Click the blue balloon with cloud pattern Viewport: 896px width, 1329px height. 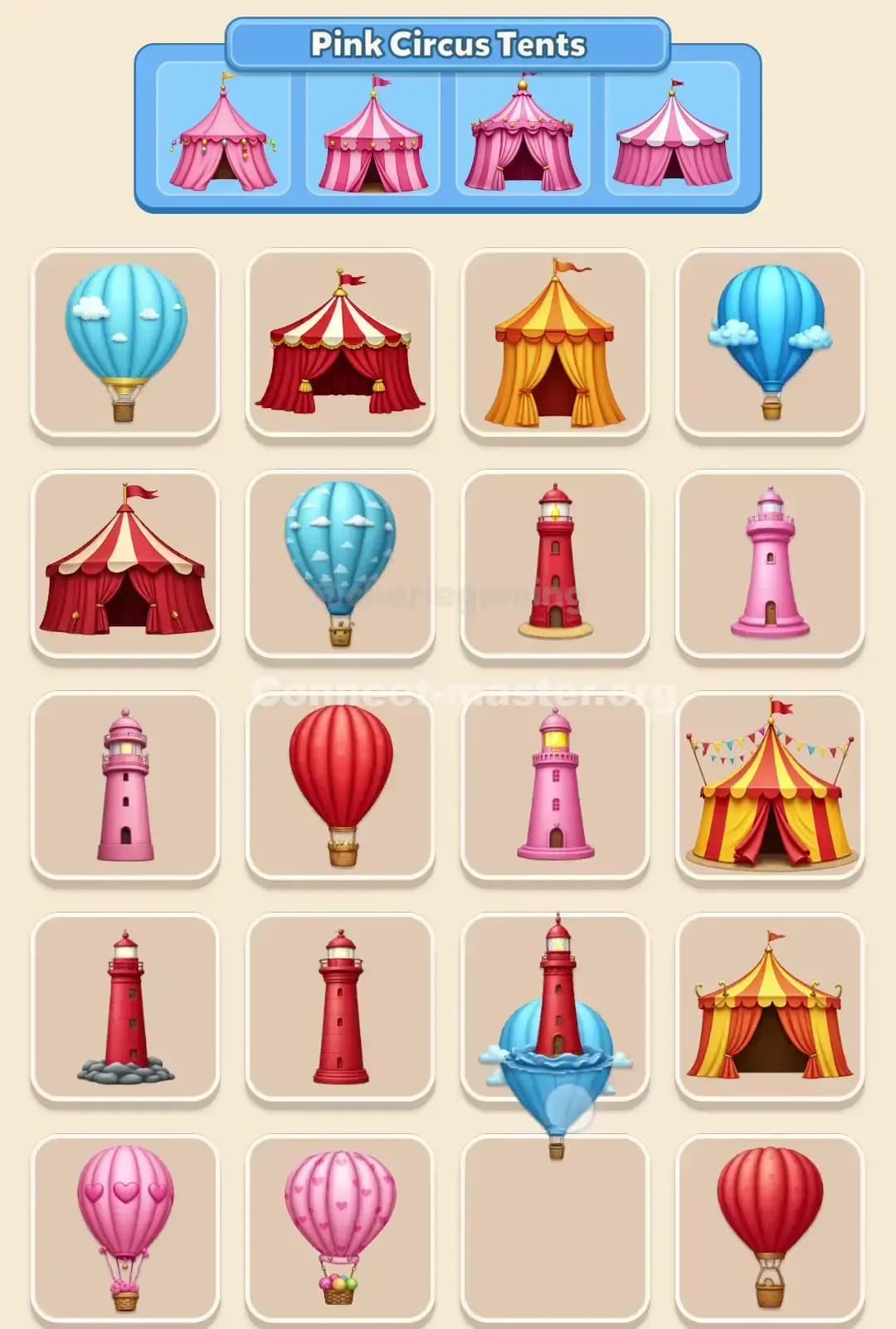tap(340, 564)
